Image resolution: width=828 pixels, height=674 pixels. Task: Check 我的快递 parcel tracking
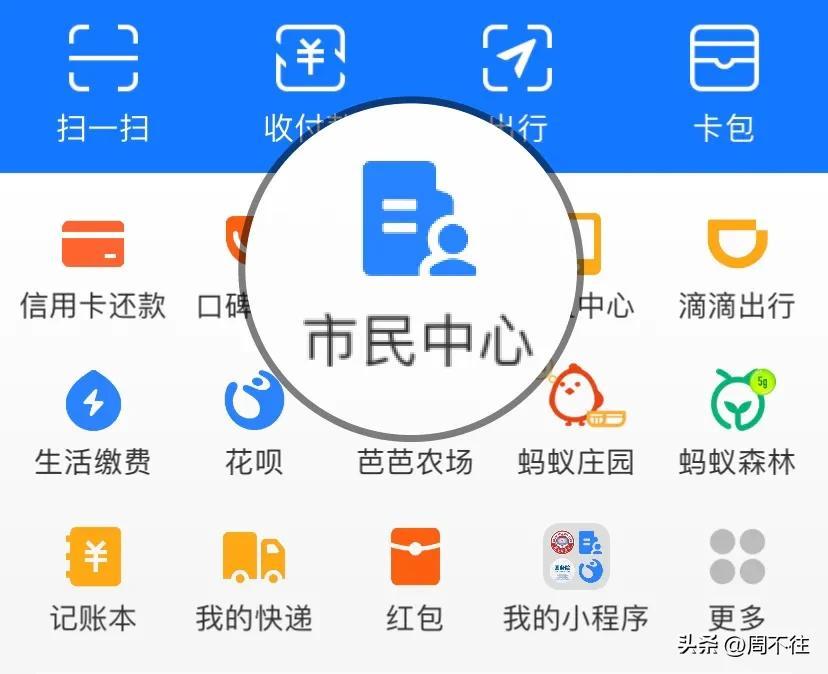point(254,580)
